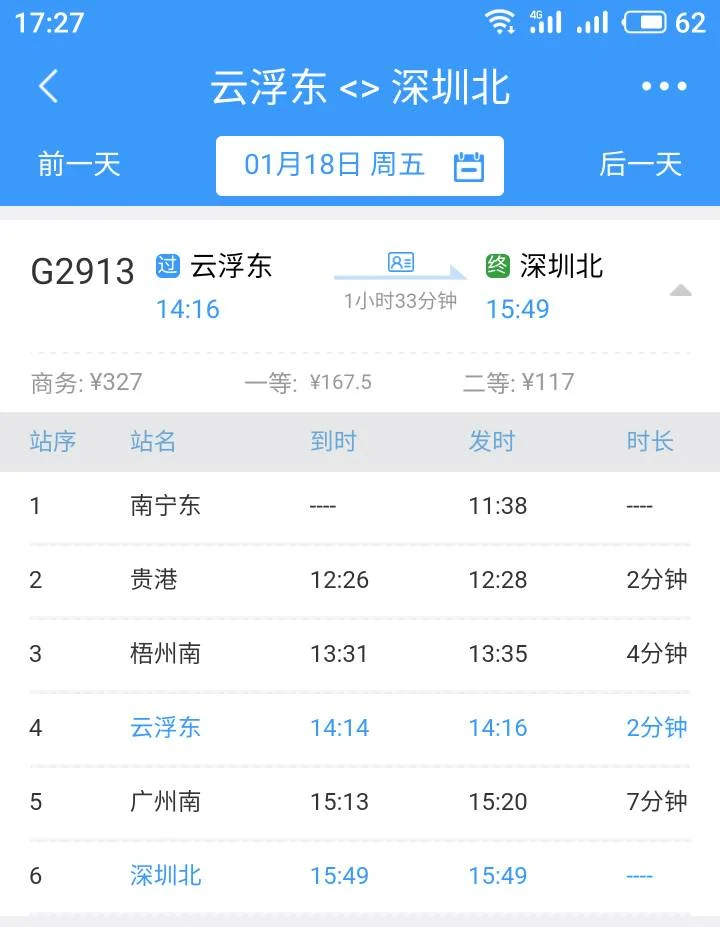Open the more options menu (three dots)
The height and width of the screenshot is (927, 720).
pos(663,87)
